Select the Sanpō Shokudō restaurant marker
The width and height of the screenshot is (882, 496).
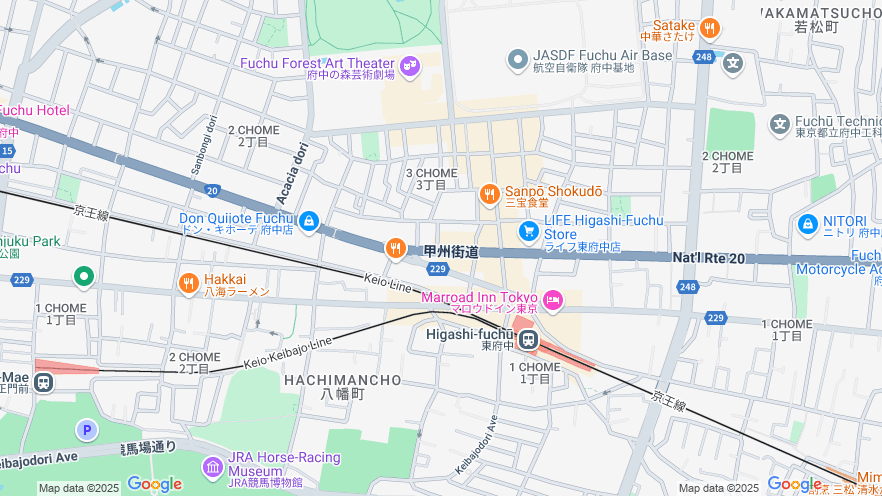pos(490,194)
